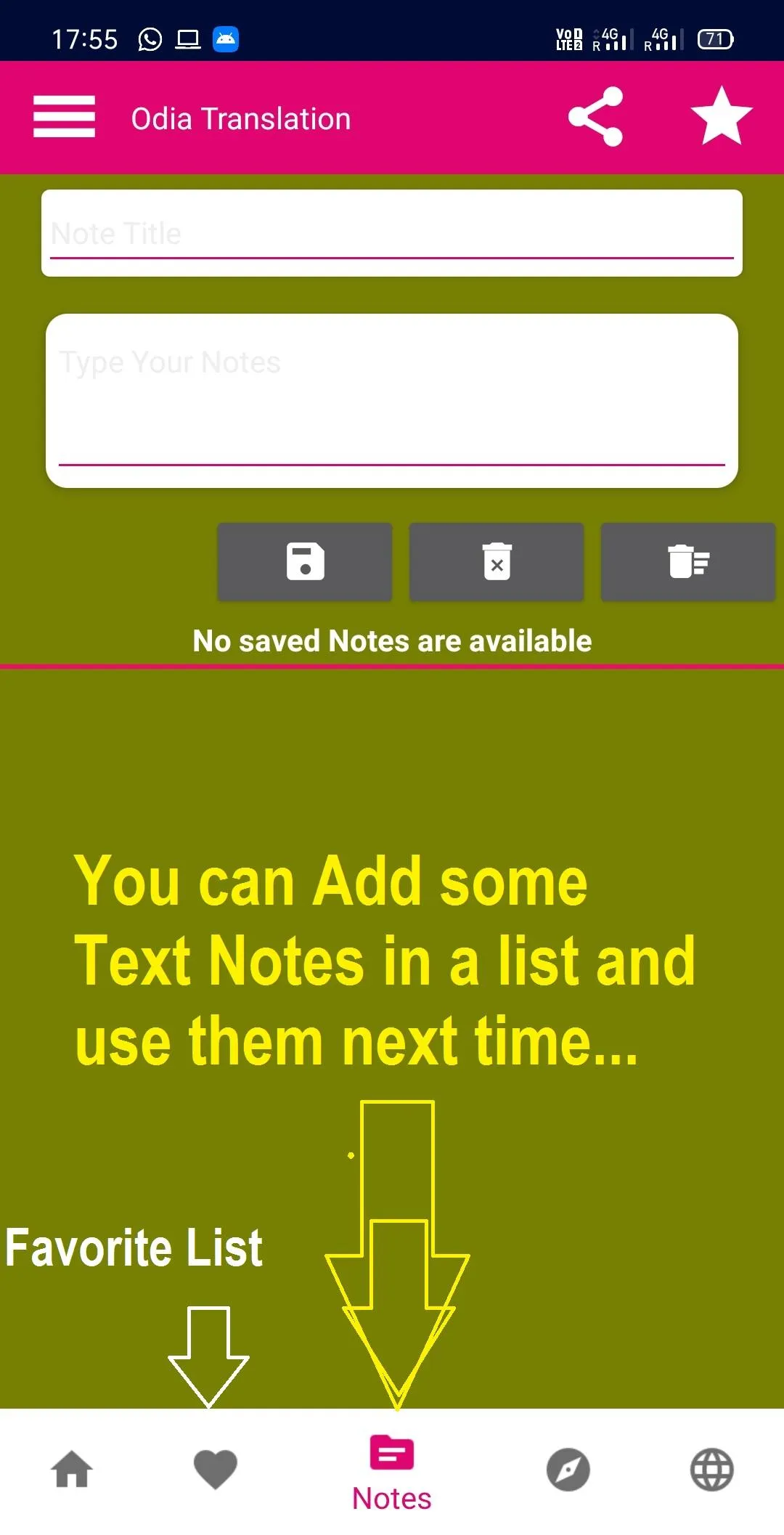Tap the Android icon in the status bar
Image resolution: width=784 pixels, height=1535 pixels.
[225, 40]
